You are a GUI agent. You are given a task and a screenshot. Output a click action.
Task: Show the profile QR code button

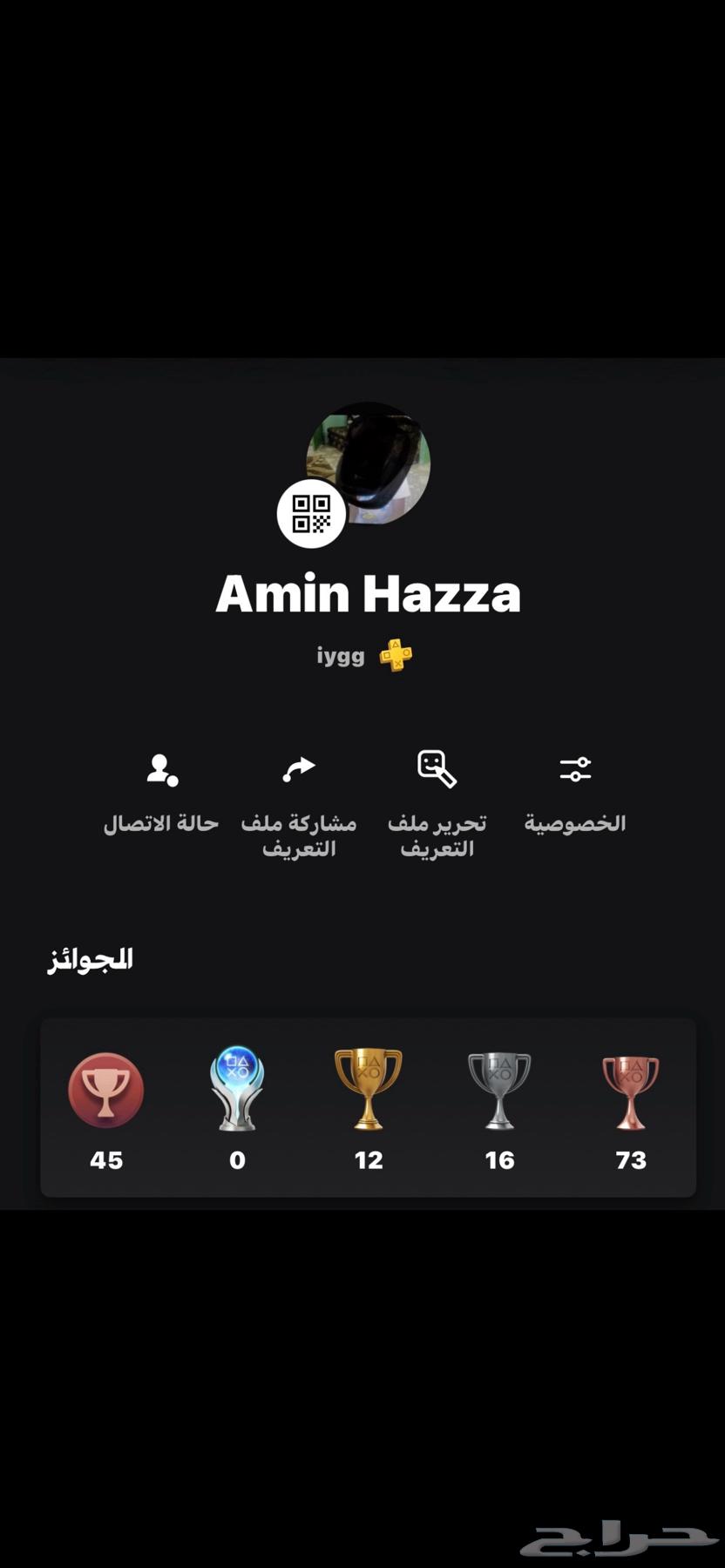tap(311, 514)
